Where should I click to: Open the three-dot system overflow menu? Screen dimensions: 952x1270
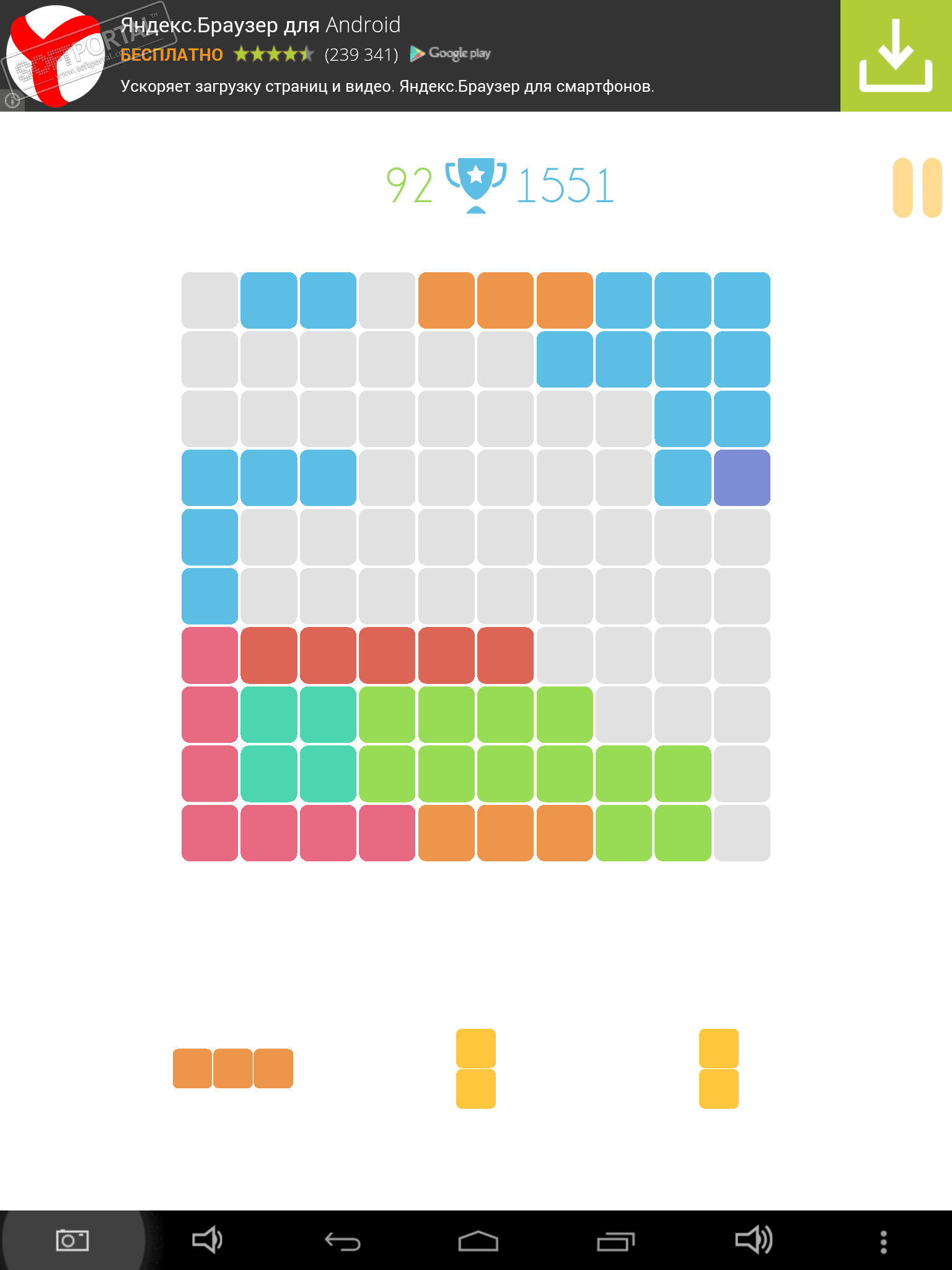click(884, 1241)
